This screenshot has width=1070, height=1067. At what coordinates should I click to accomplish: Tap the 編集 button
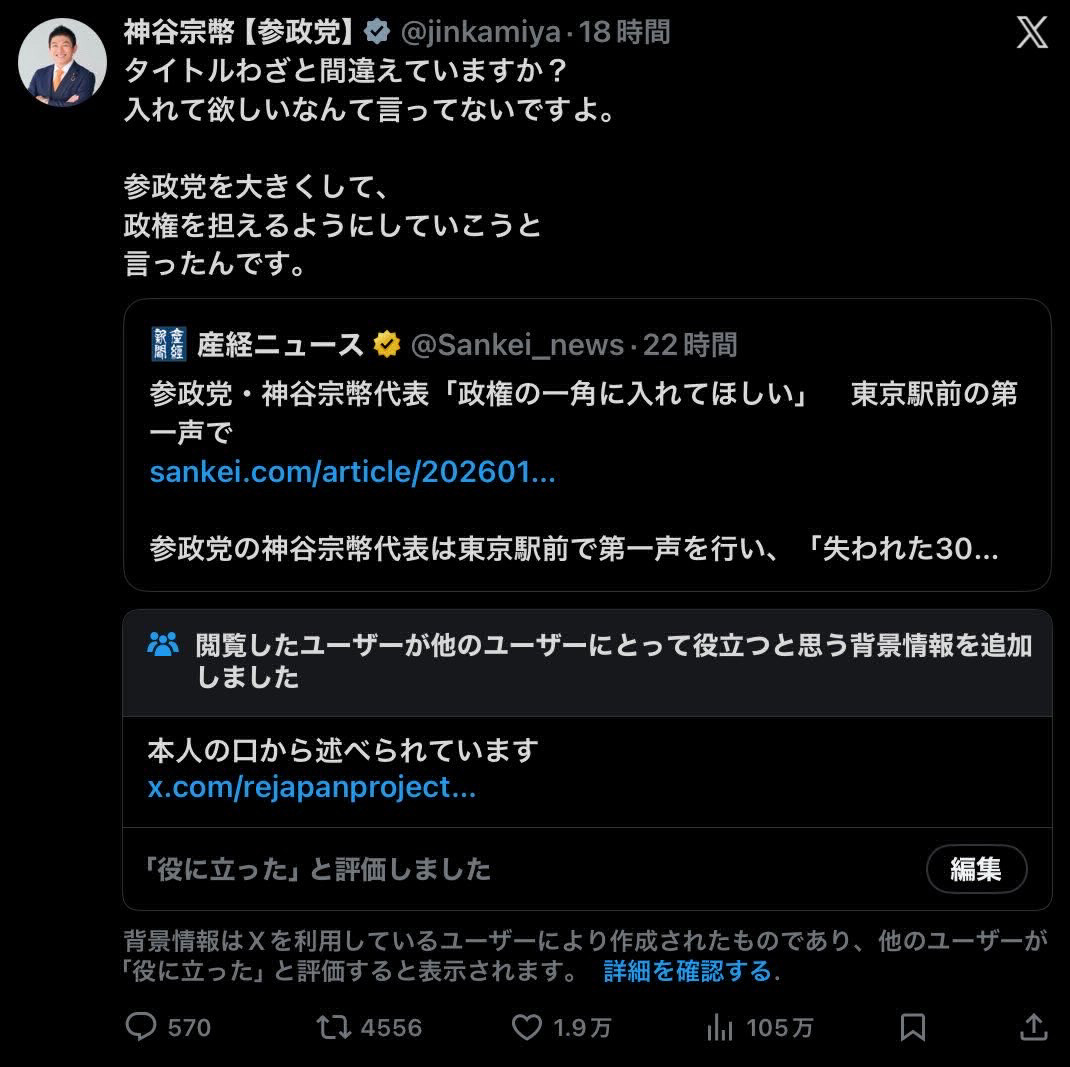pyautogui.click(x=975, y=869)
